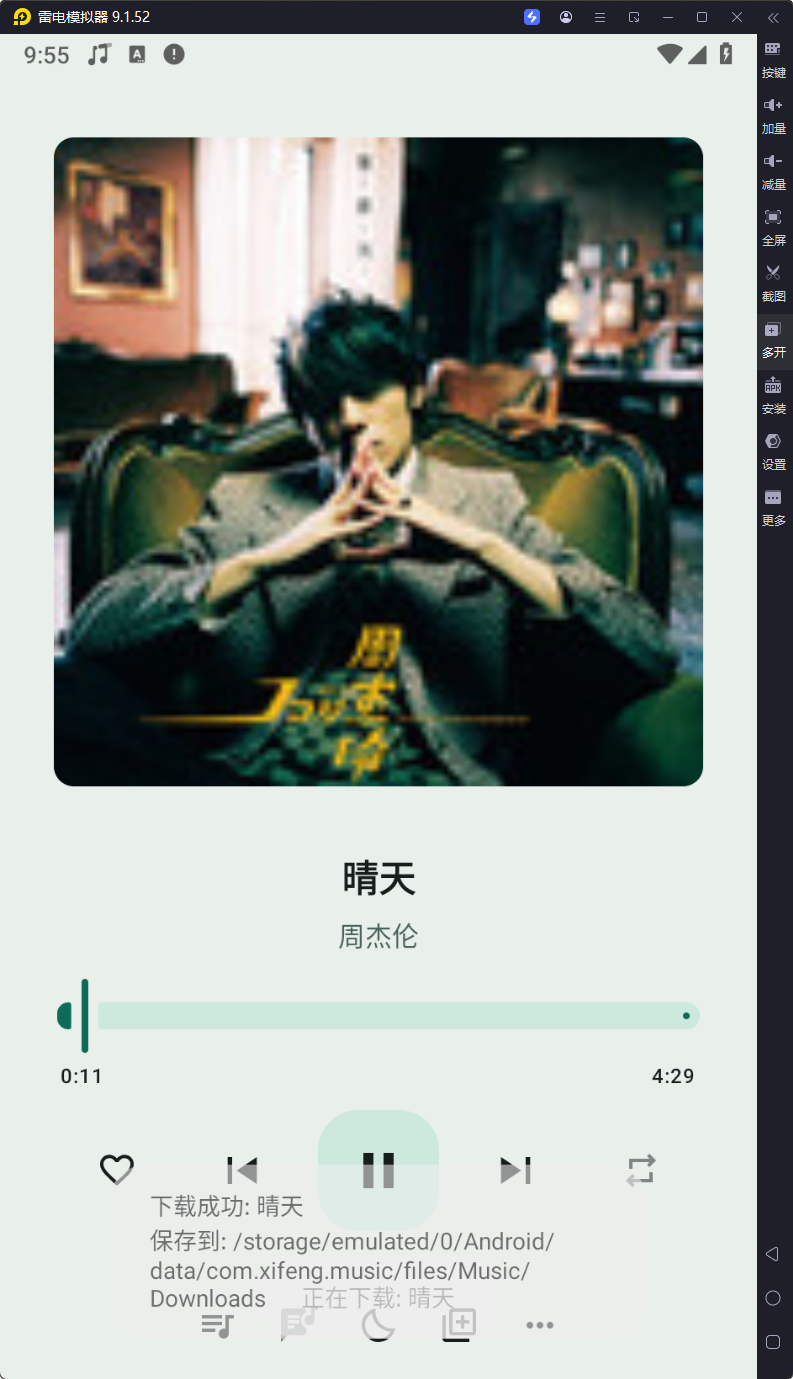Open the sleep timer moon icon

378,1325
